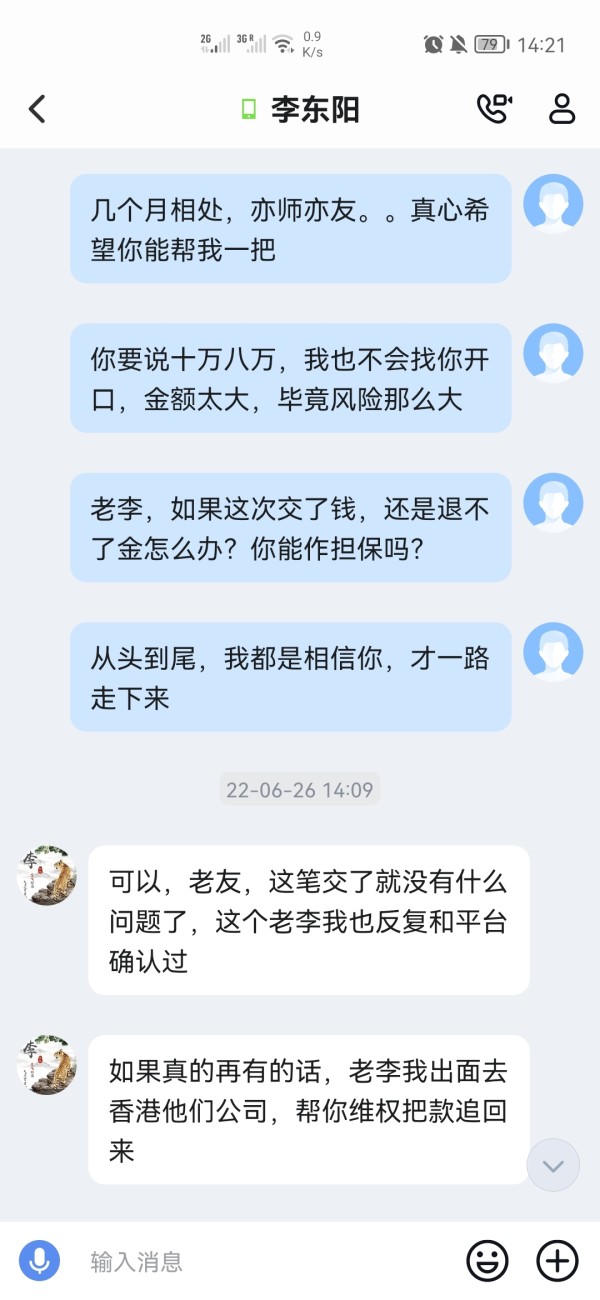This screenshot has width=600, height=1300.
Task: Start a voice call with 李东阳
Action: (x=494, y=108)
